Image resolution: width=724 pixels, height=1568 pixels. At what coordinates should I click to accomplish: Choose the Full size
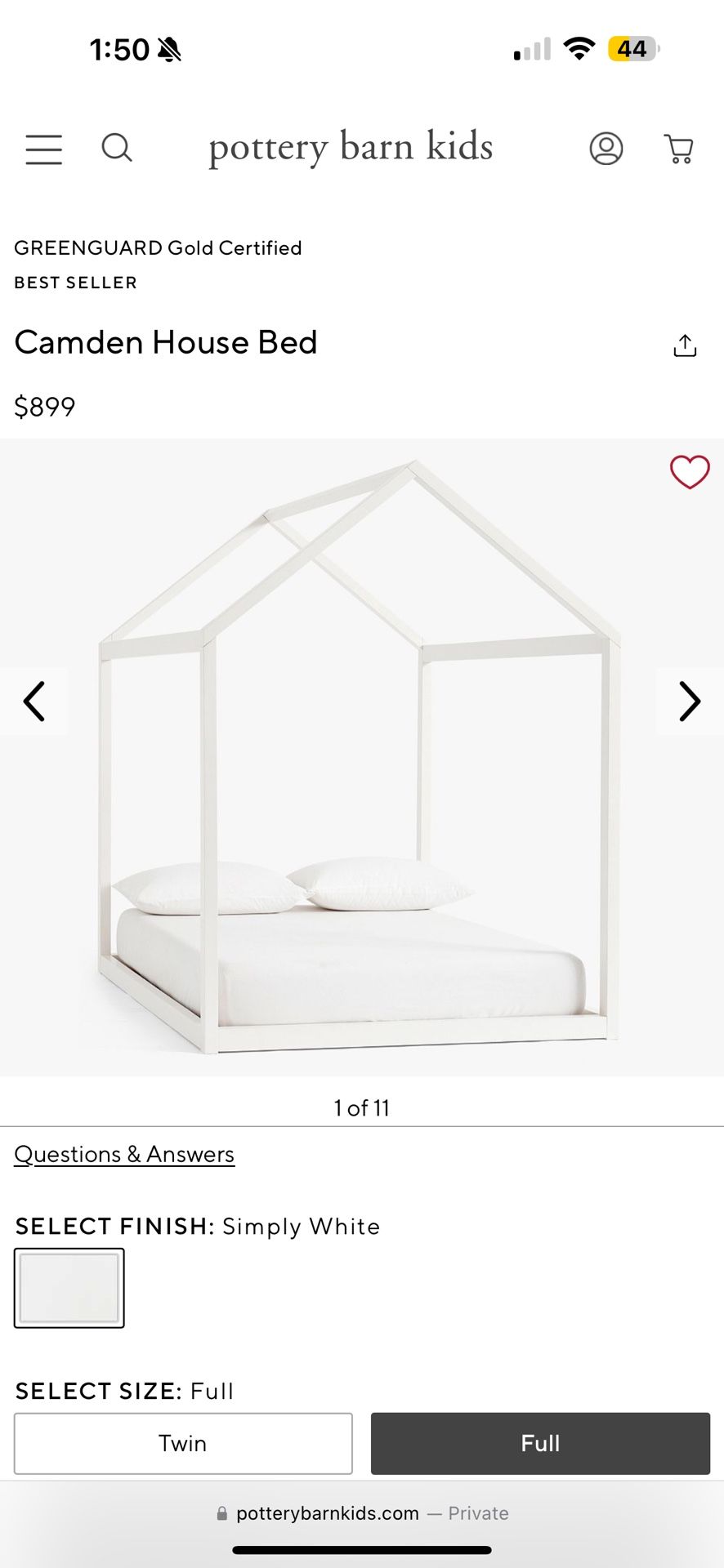pos(540,1443)
